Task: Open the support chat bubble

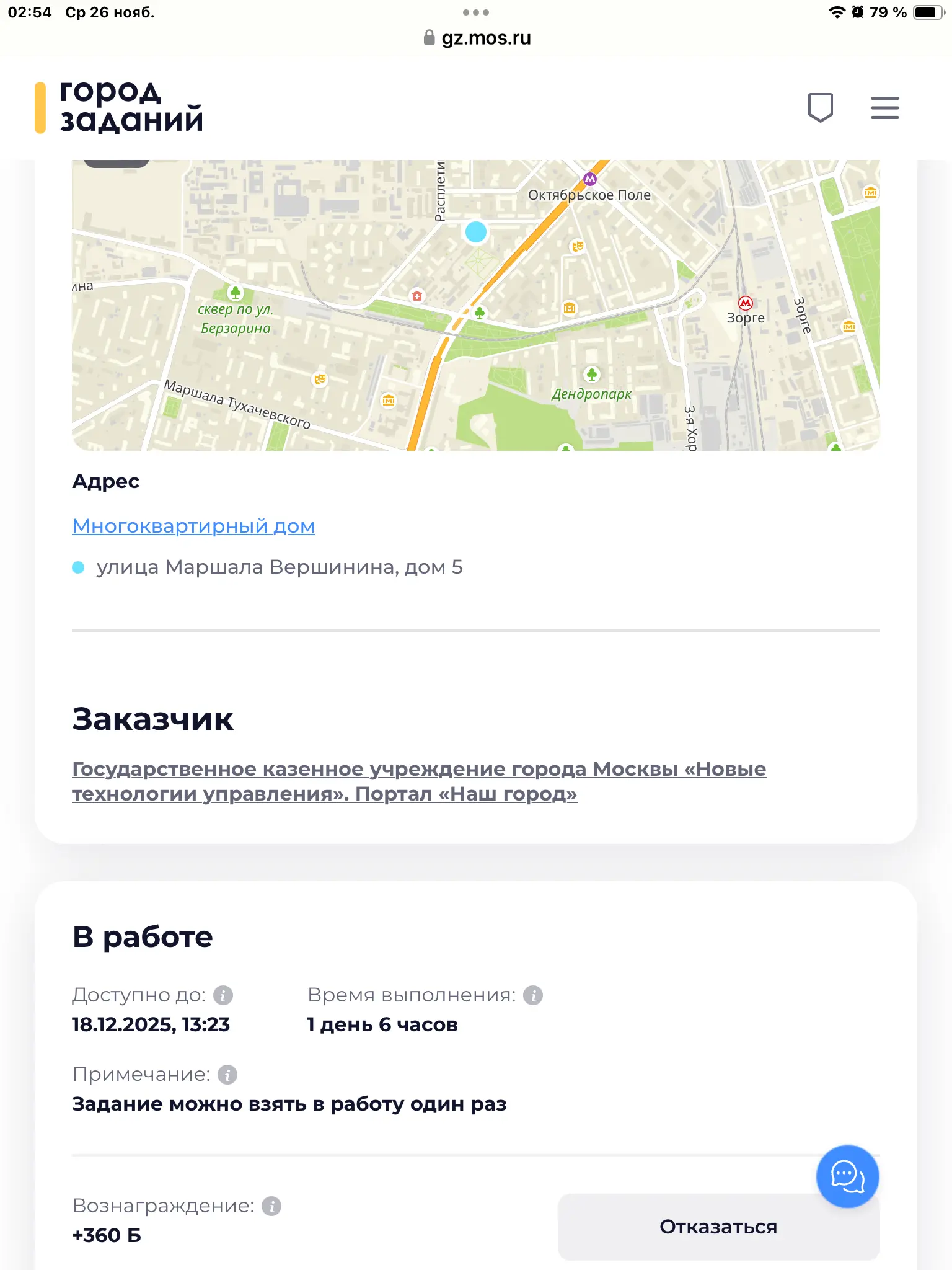Action: (847, 1176)
